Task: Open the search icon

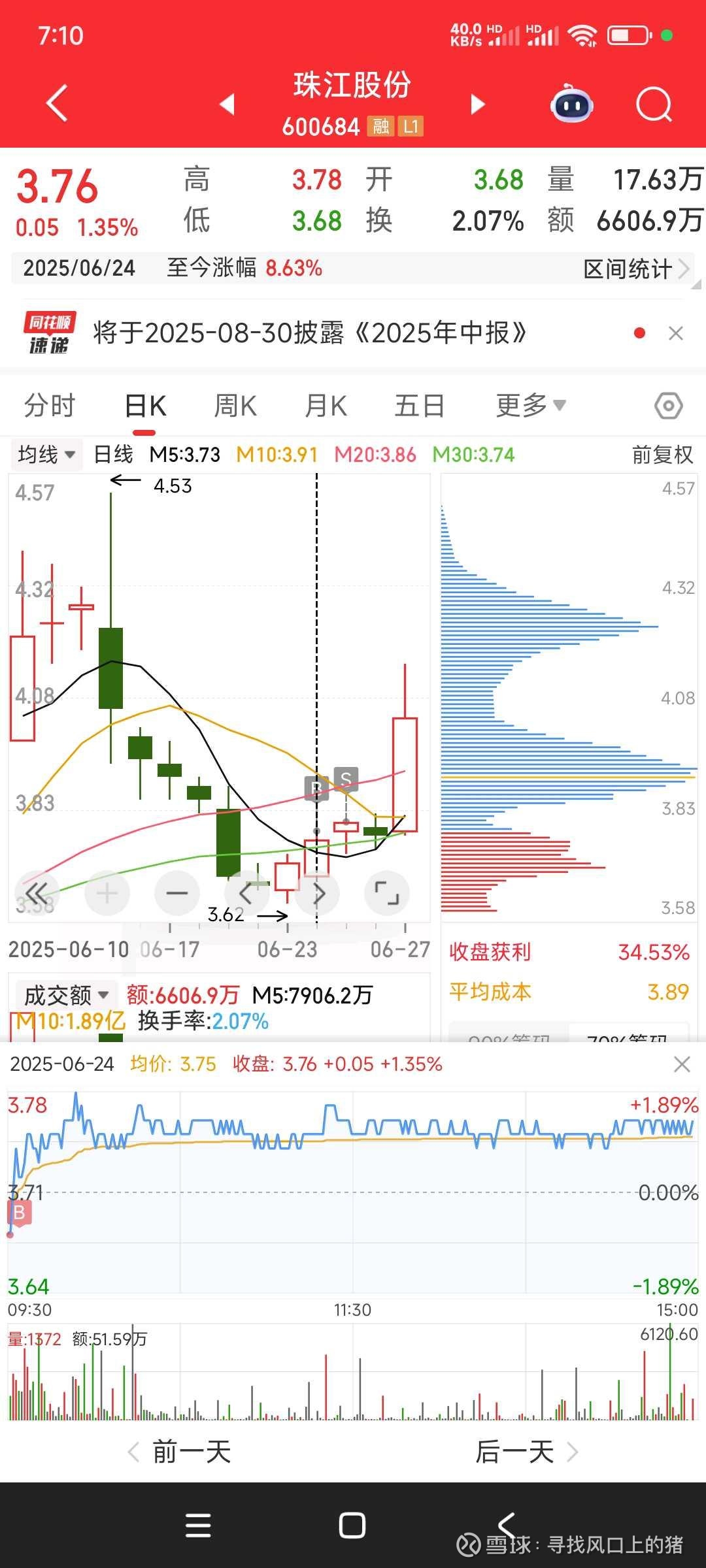Action: tap(654, 104)
